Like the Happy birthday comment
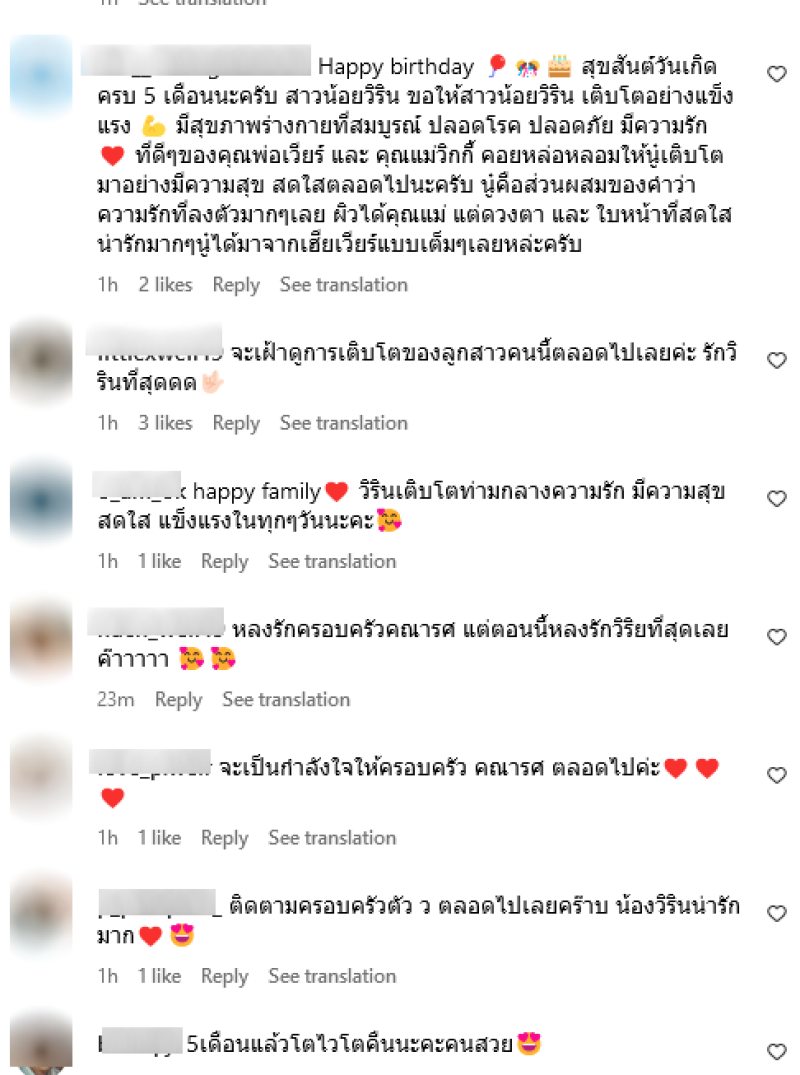The image size is (800, 1075). point(776,73)
